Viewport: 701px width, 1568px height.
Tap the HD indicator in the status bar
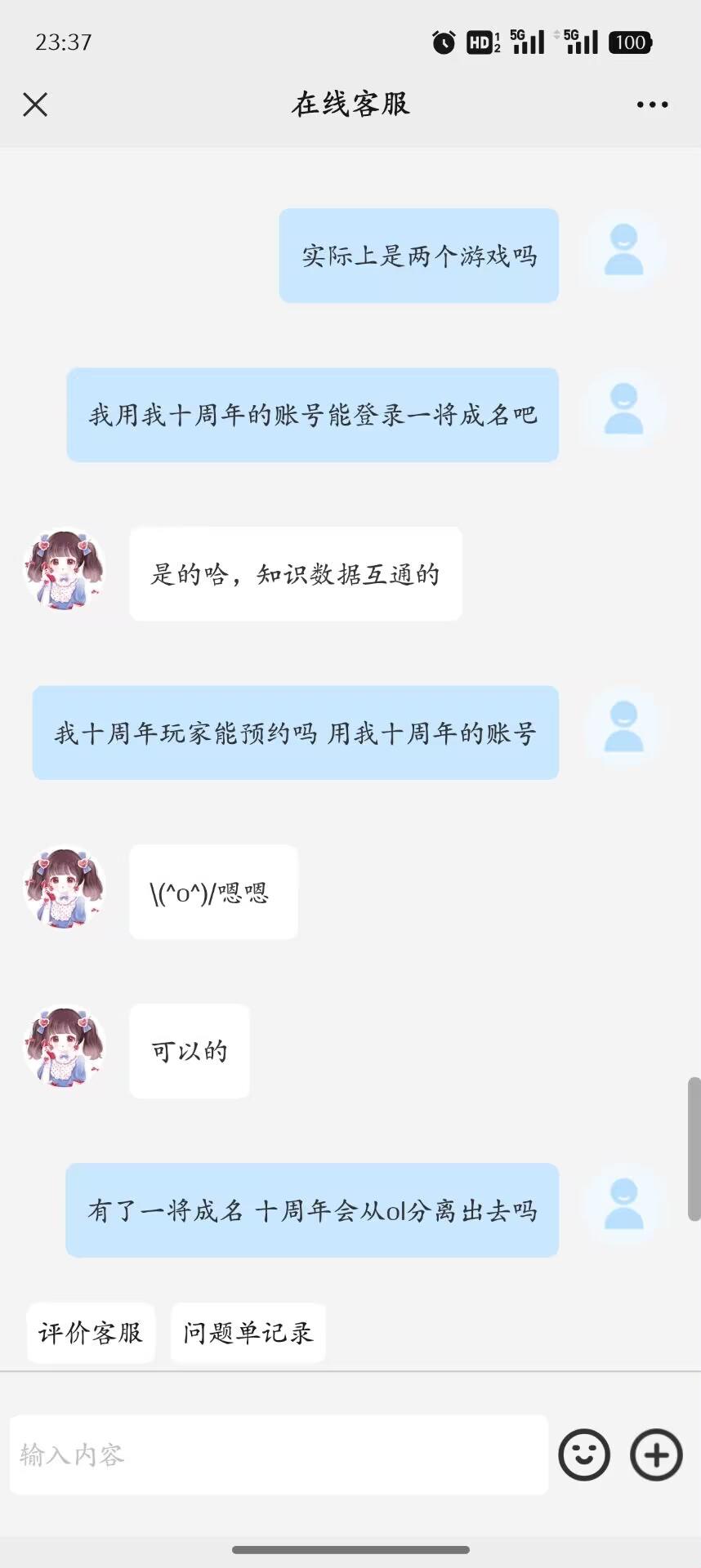coord(480,41)
